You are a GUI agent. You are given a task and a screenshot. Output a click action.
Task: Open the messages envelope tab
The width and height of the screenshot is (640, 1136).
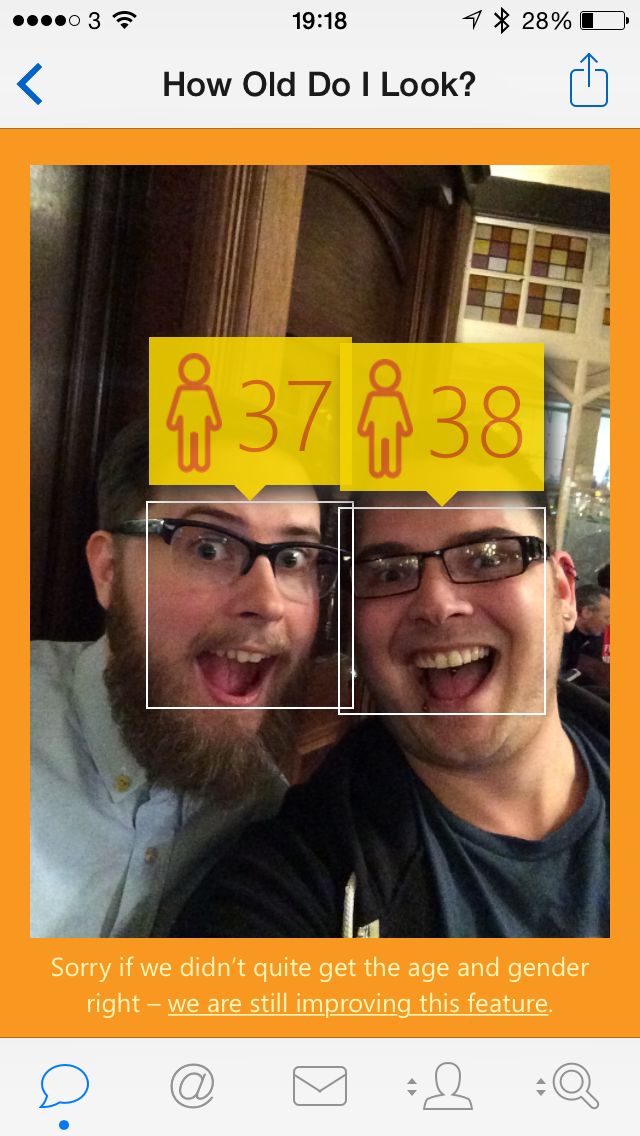pyautogui.click(x=320, y=1086)
